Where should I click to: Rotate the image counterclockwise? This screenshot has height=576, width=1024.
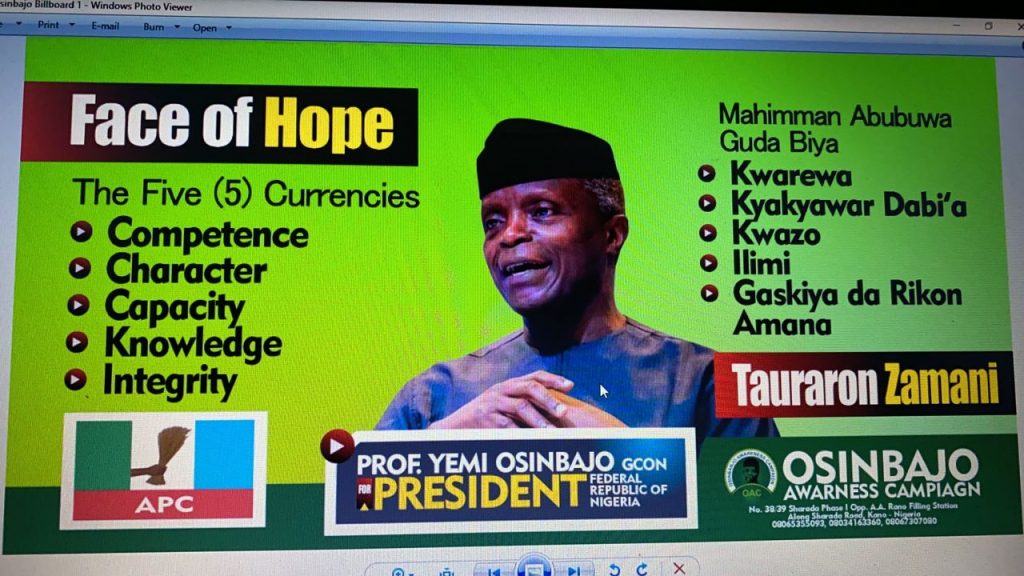(614, 570)
